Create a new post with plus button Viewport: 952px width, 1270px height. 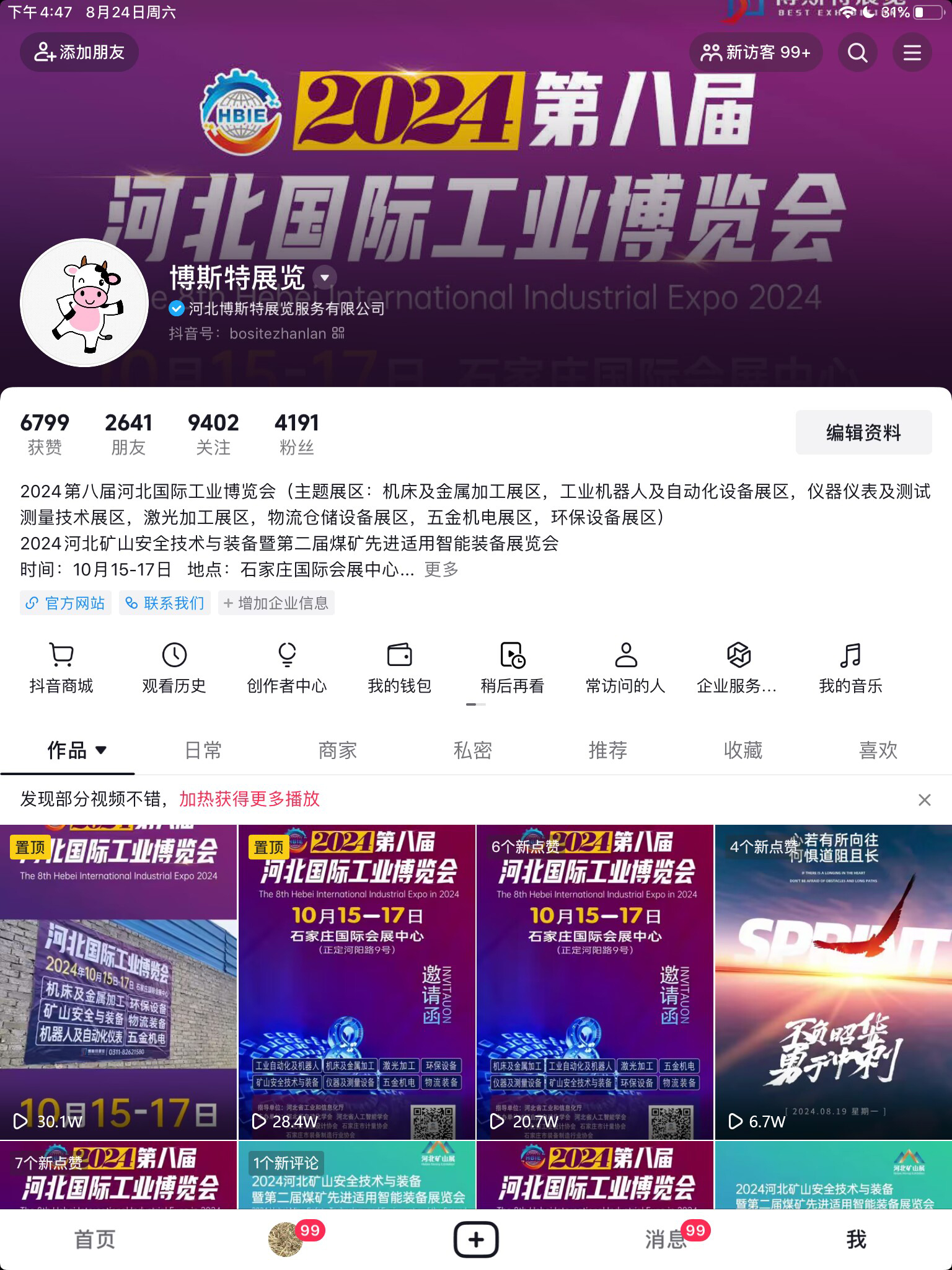476,1240
